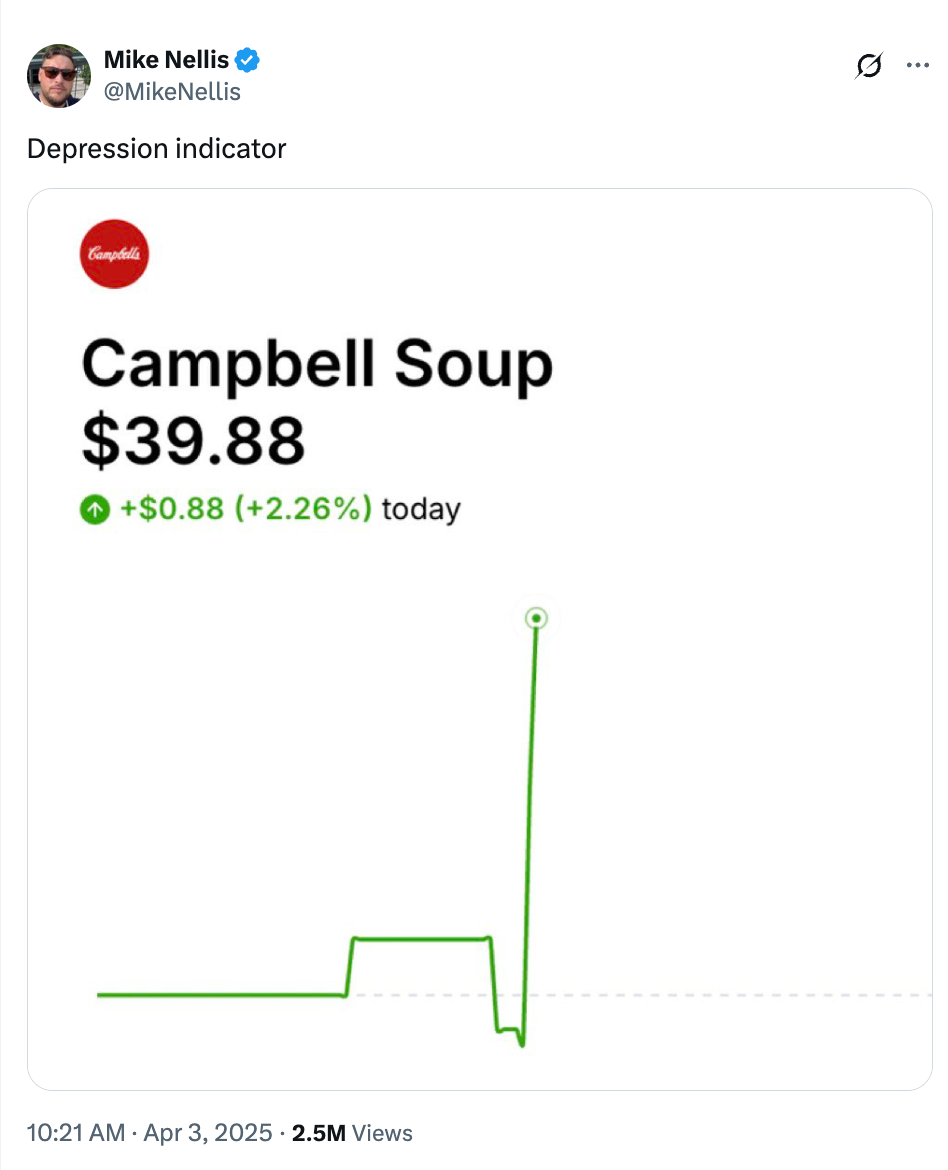948x1170 pixels.
Task: Open Grok analysis for this post
Action: [x=868, y=64]
